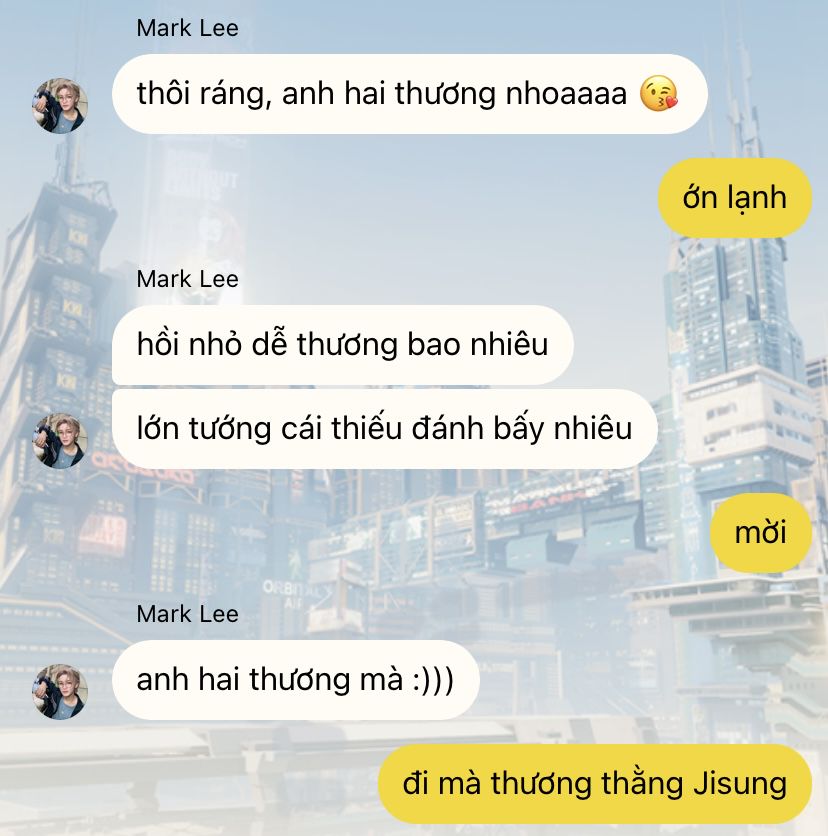Screen dimensions: 828x836
Task: Tap Mark Lee's avatar next to 'lớn tướng cái'
Action: point(61,440)
